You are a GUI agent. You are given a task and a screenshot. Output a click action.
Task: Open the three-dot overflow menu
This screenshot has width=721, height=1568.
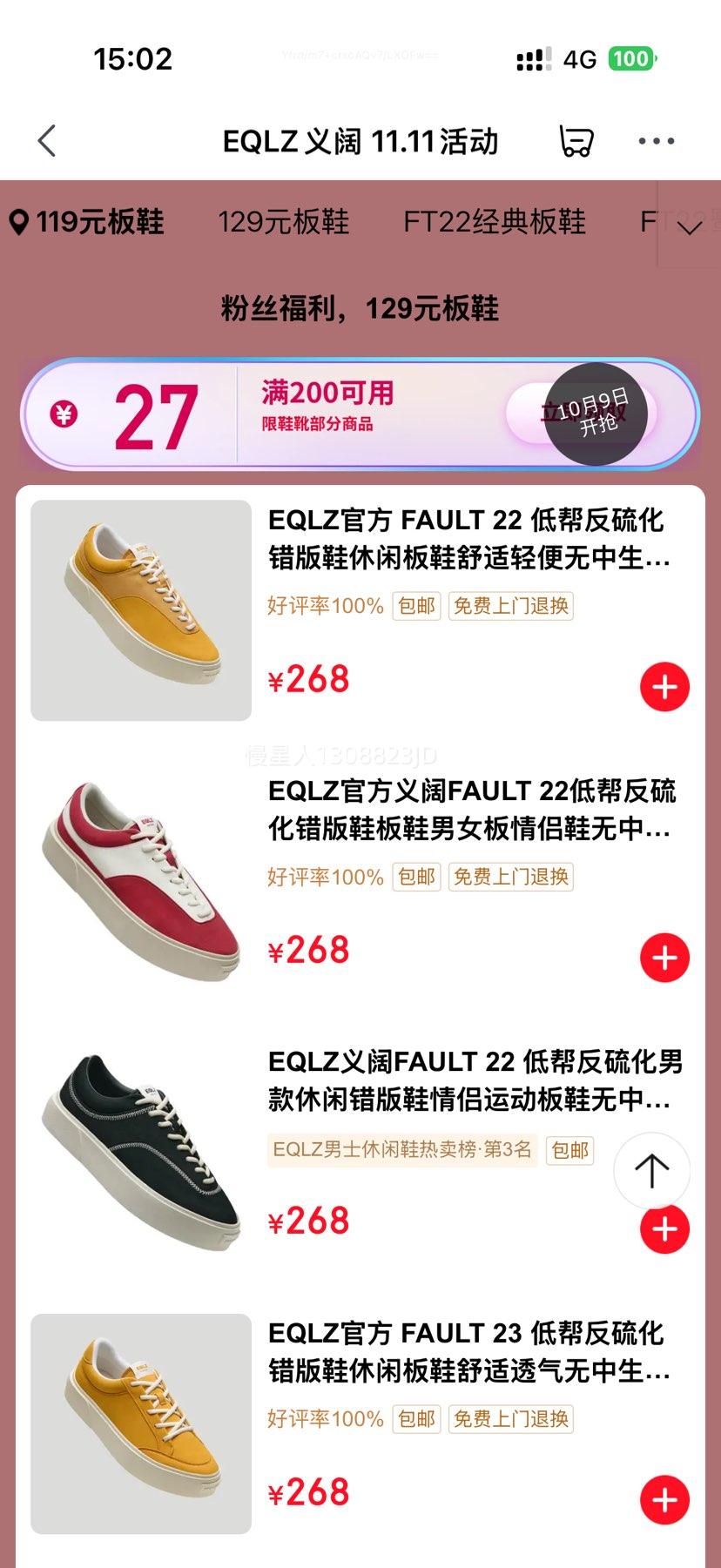656,141
